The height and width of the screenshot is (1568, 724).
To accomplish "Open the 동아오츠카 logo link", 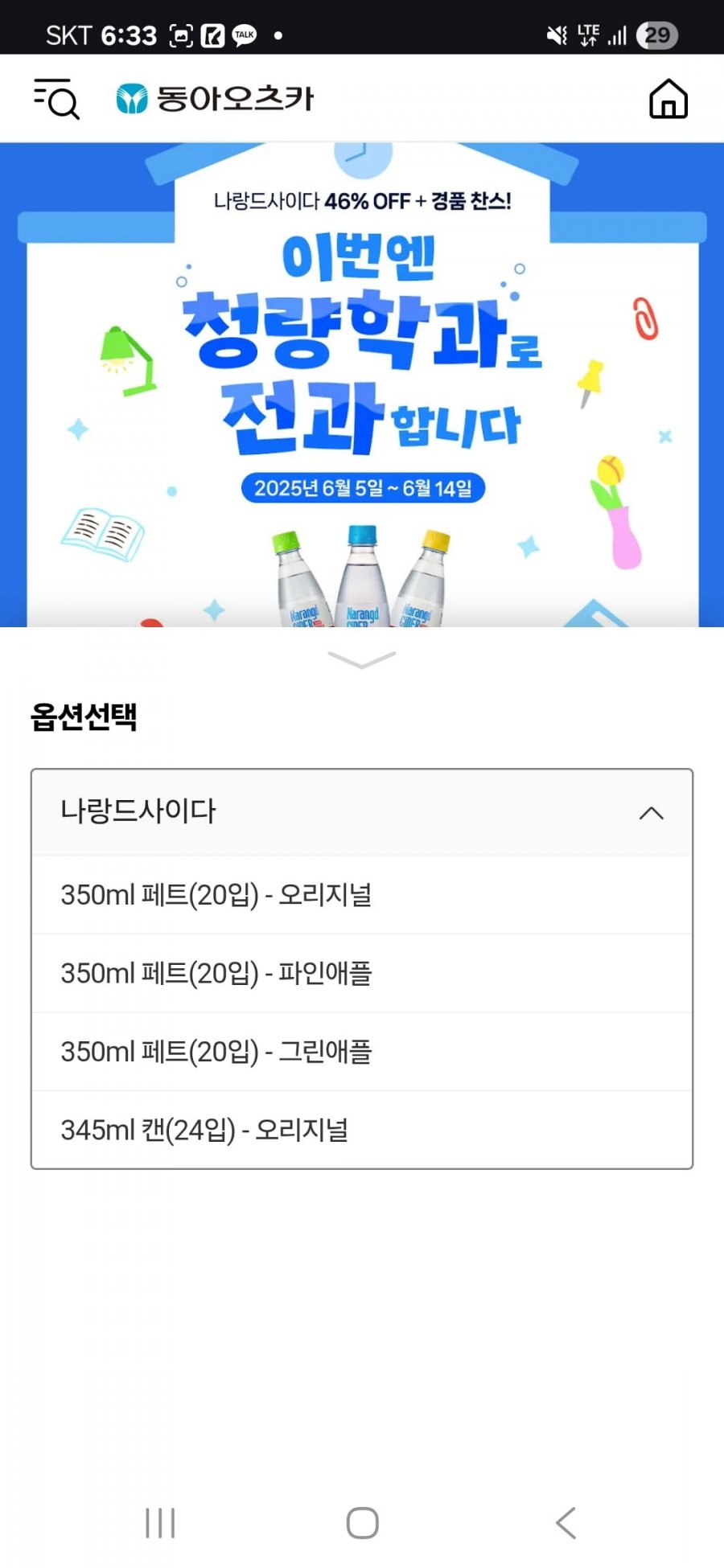I will (215, 99).
